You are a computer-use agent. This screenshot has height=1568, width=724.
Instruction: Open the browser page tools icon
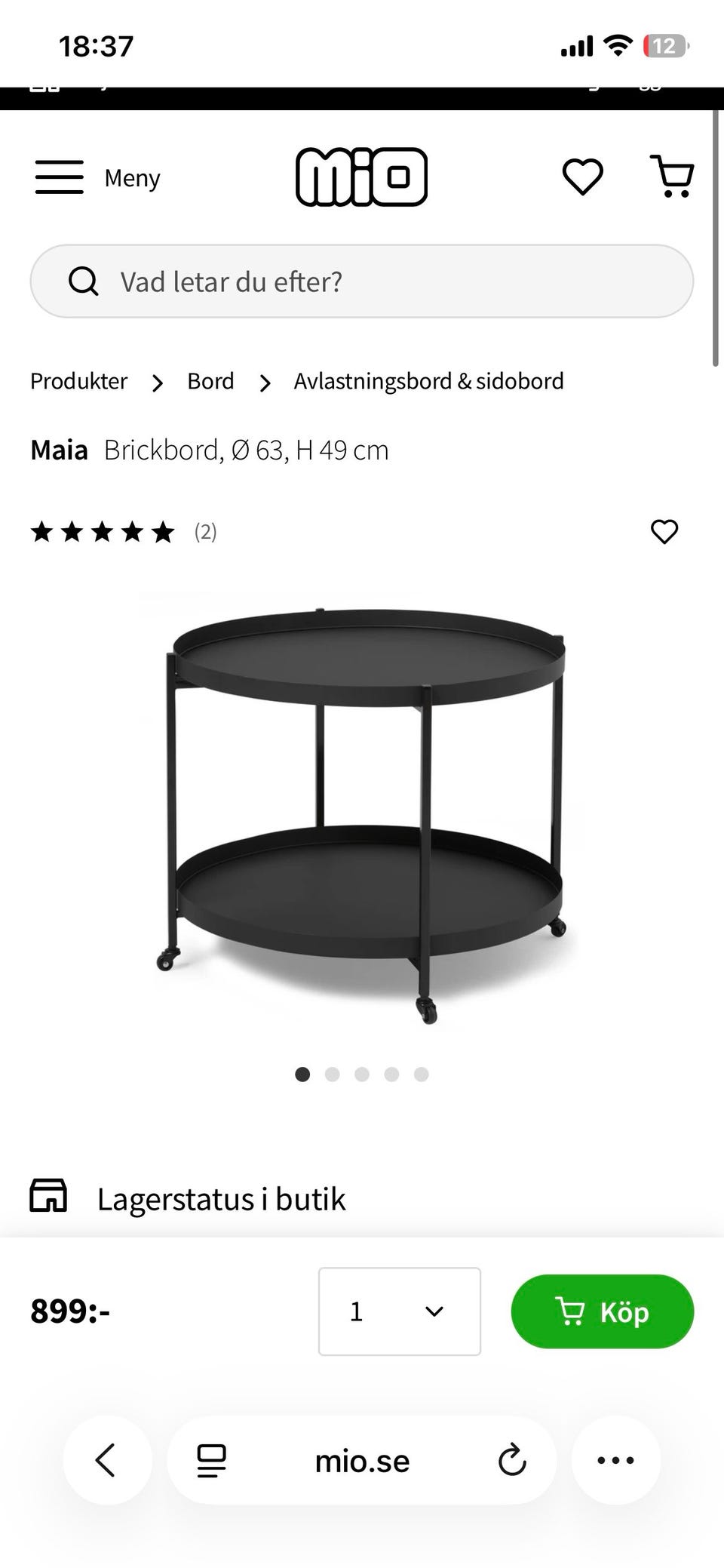pos(211,1460)
